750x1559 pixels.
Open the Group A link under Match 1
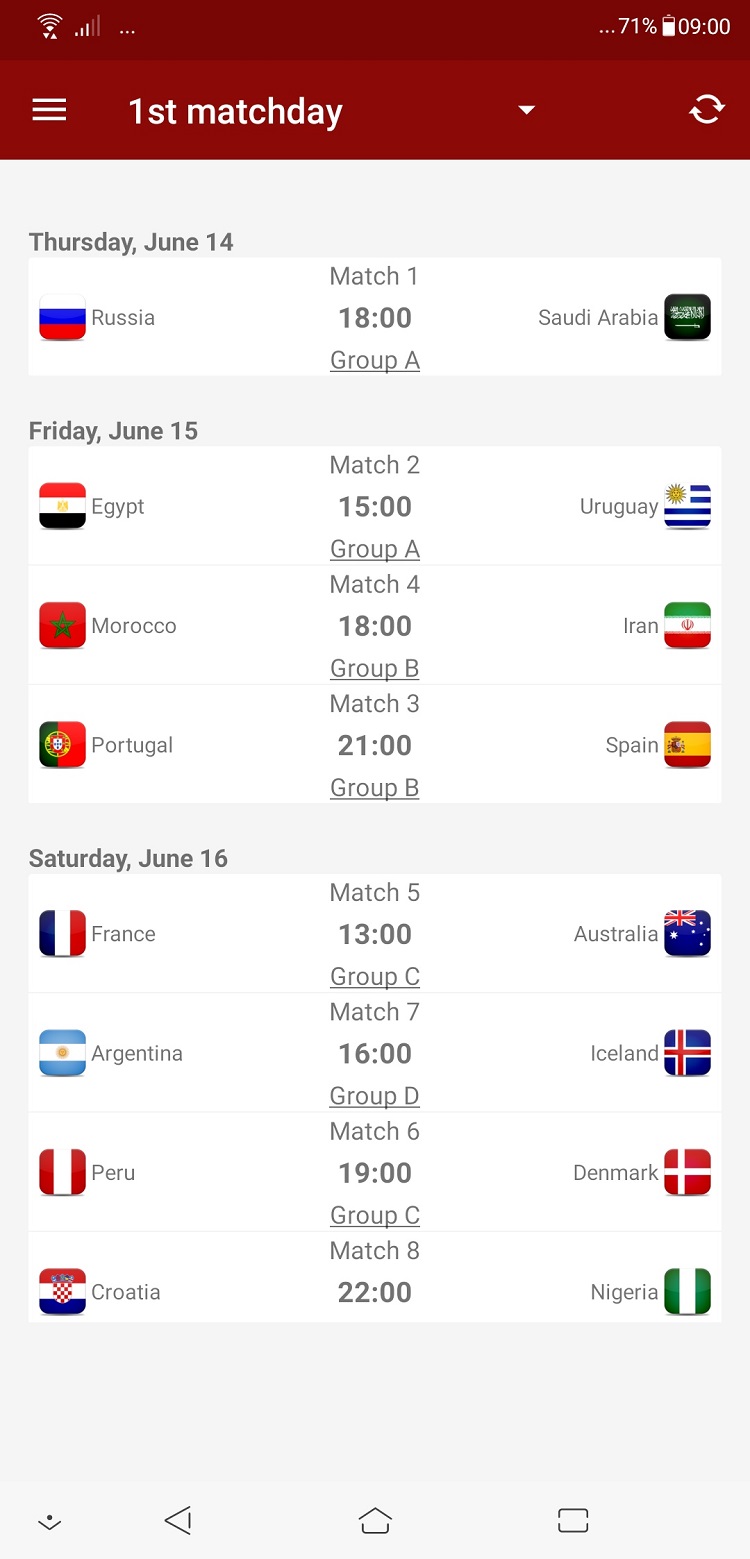tap(375, 361)
